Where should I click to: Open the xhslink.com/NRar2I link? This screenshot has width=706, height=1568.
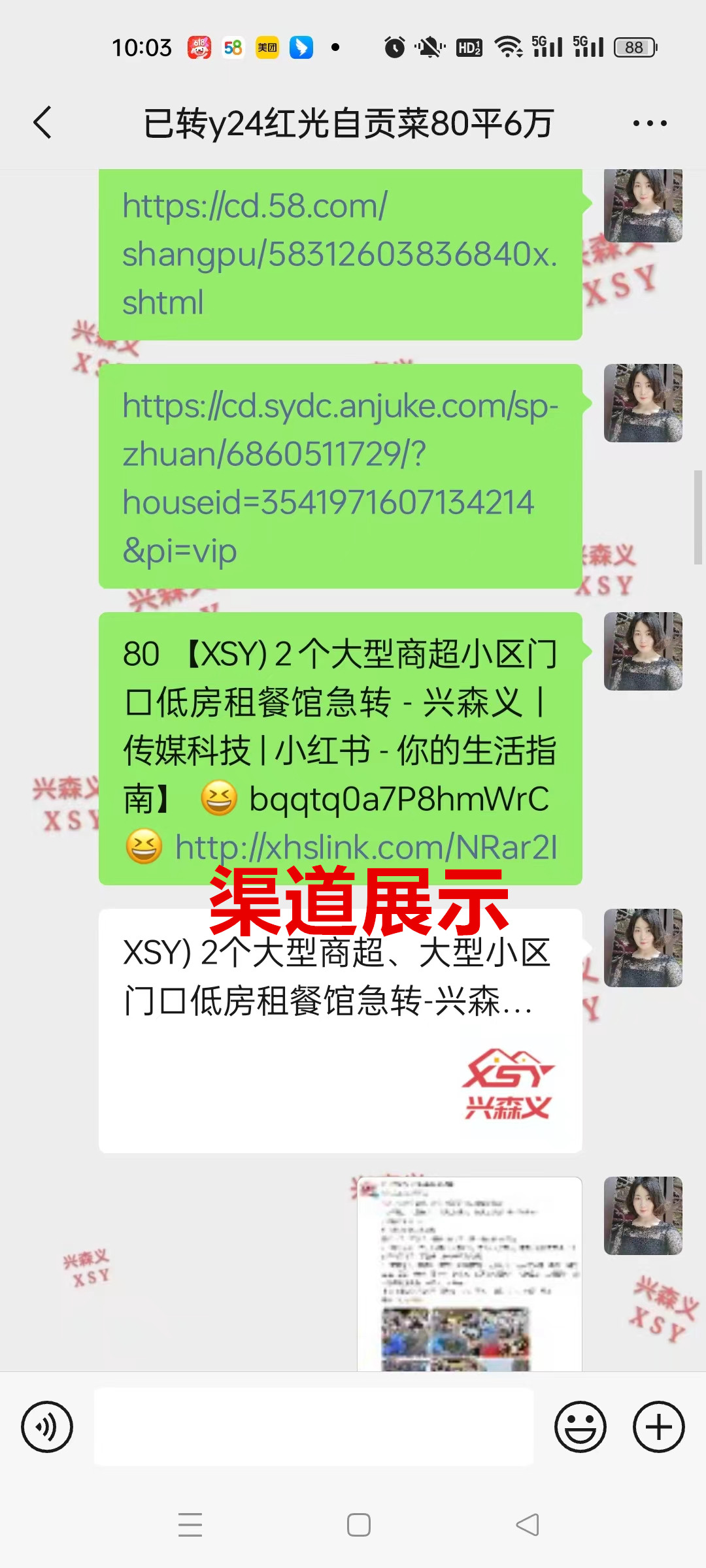click(366, 847)
